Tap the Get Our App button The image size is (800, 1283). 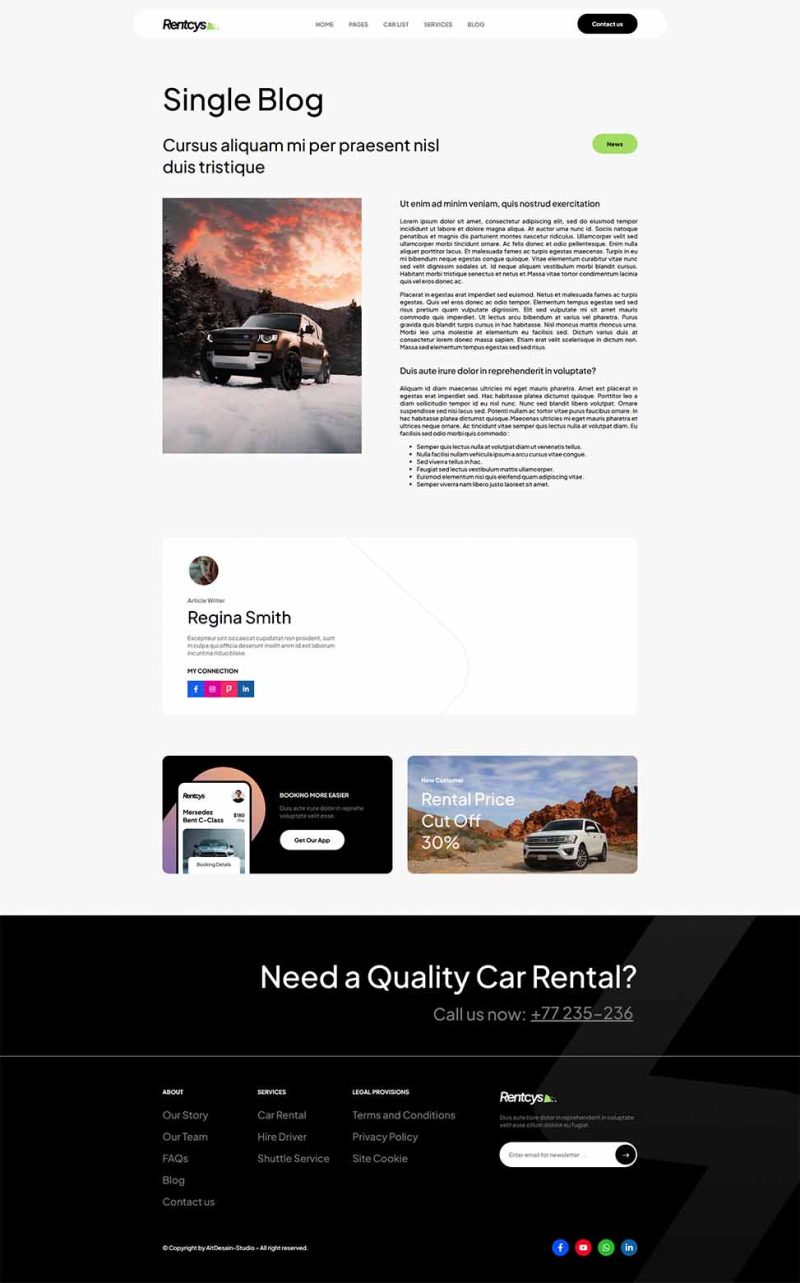pyautogui.click(x=311, y=840)
